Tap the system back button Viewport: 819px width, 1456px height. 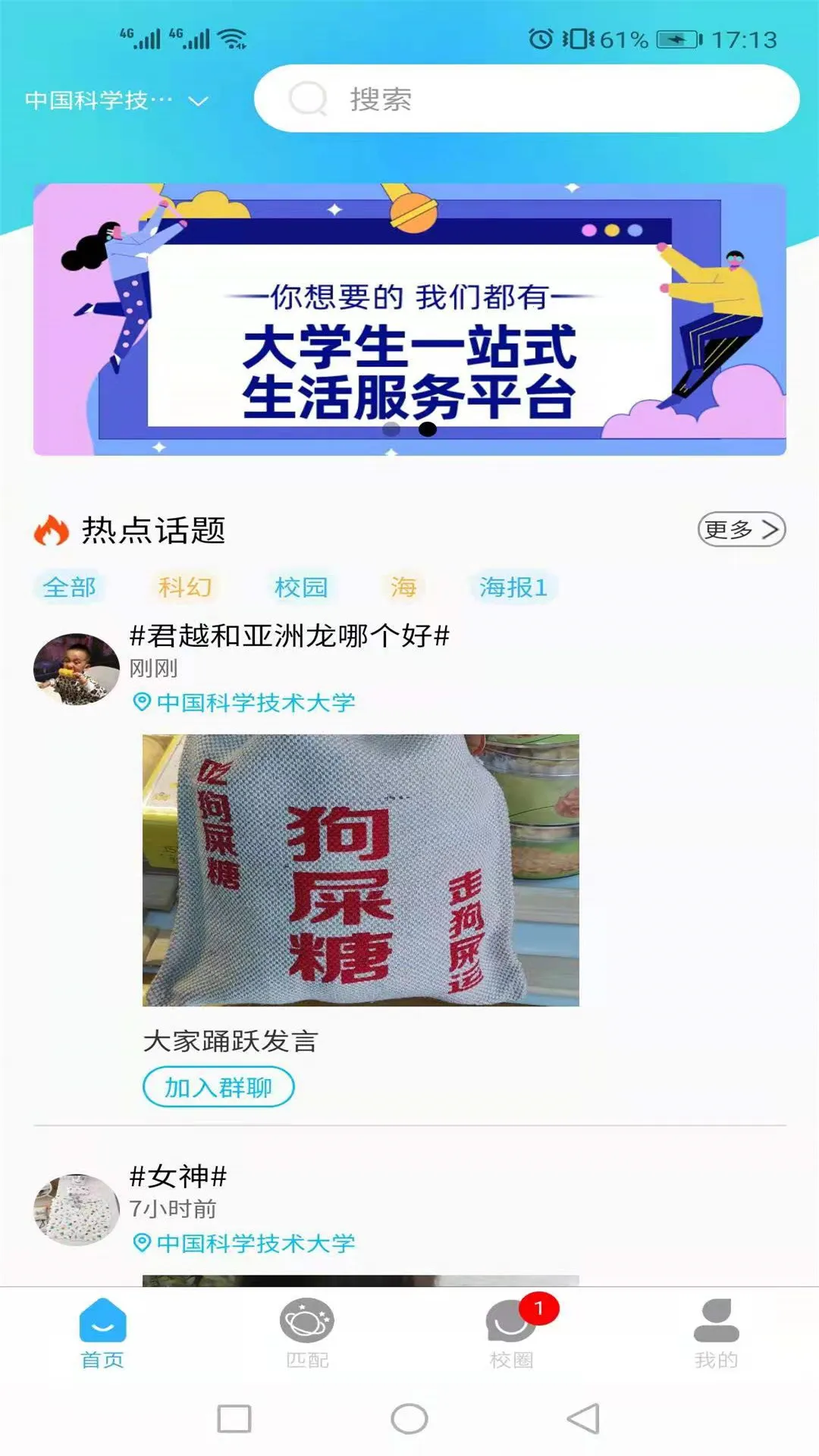pos(583,1419)
